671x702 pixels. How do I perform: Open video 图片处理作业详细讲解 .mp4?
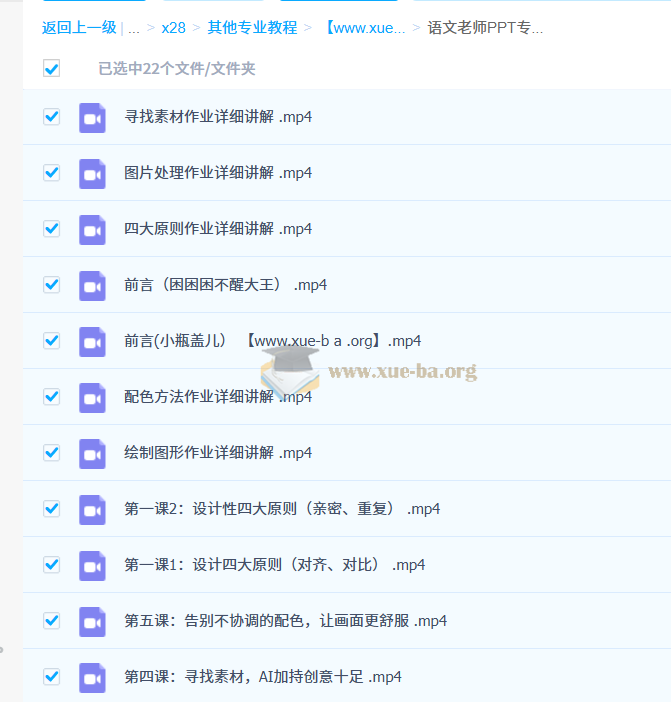217,173
